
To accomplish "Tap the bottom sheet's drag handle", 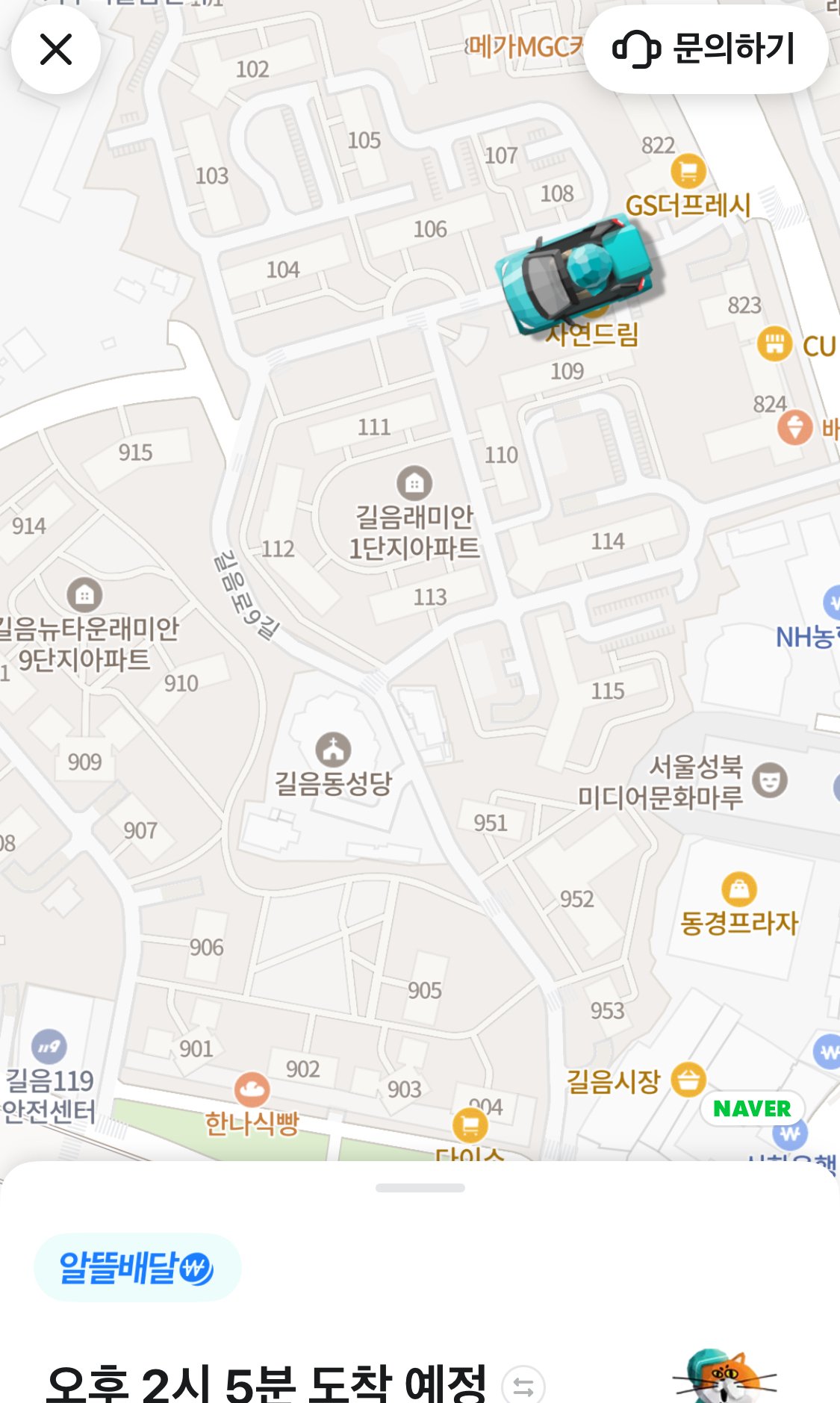I will point(420,1188).
